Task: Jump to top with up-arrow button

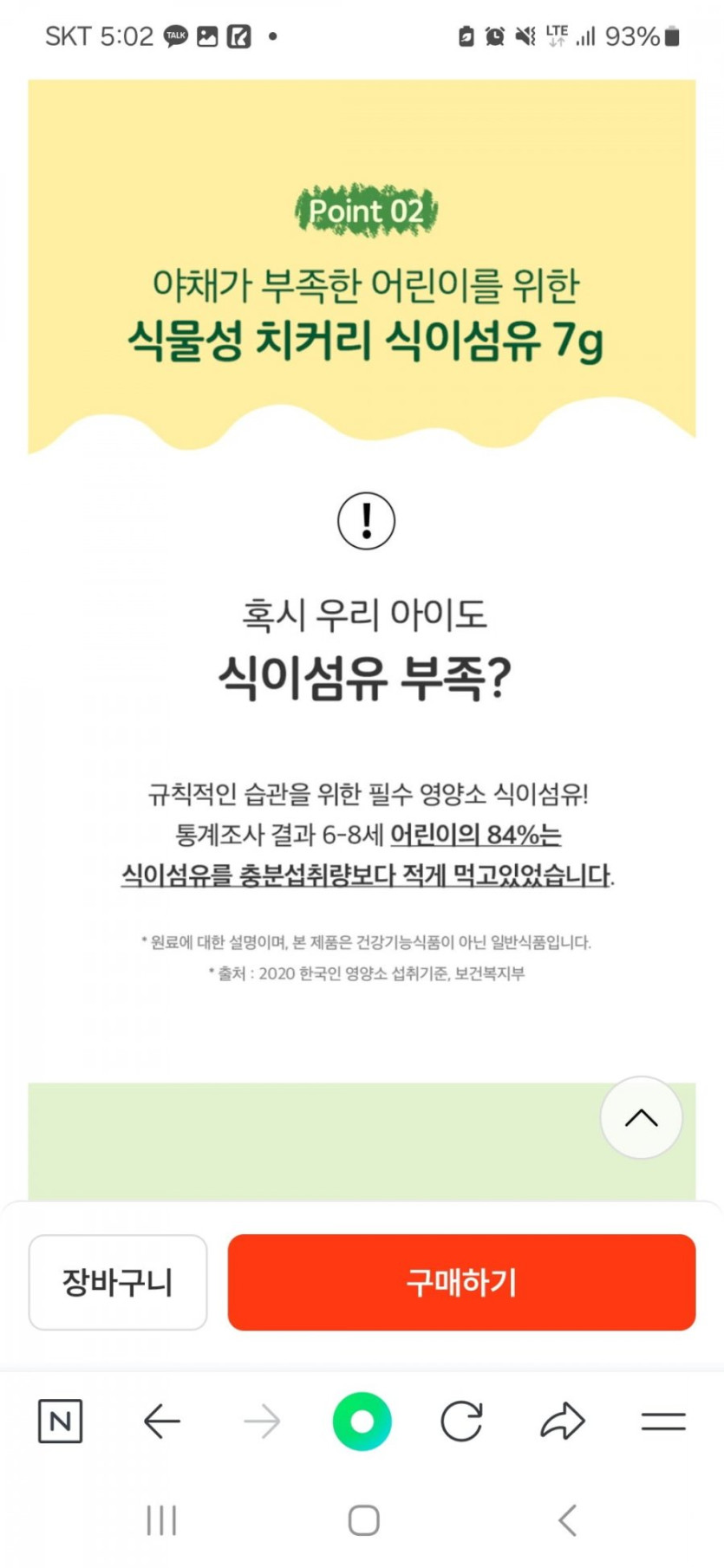Action: (641, 1117)
